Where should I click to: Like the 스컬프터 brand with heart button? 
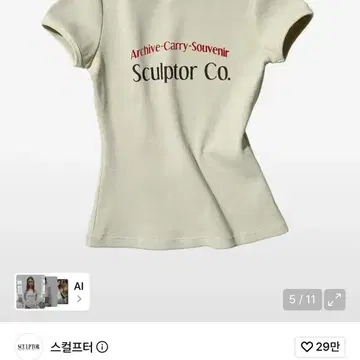click(320, 347)
